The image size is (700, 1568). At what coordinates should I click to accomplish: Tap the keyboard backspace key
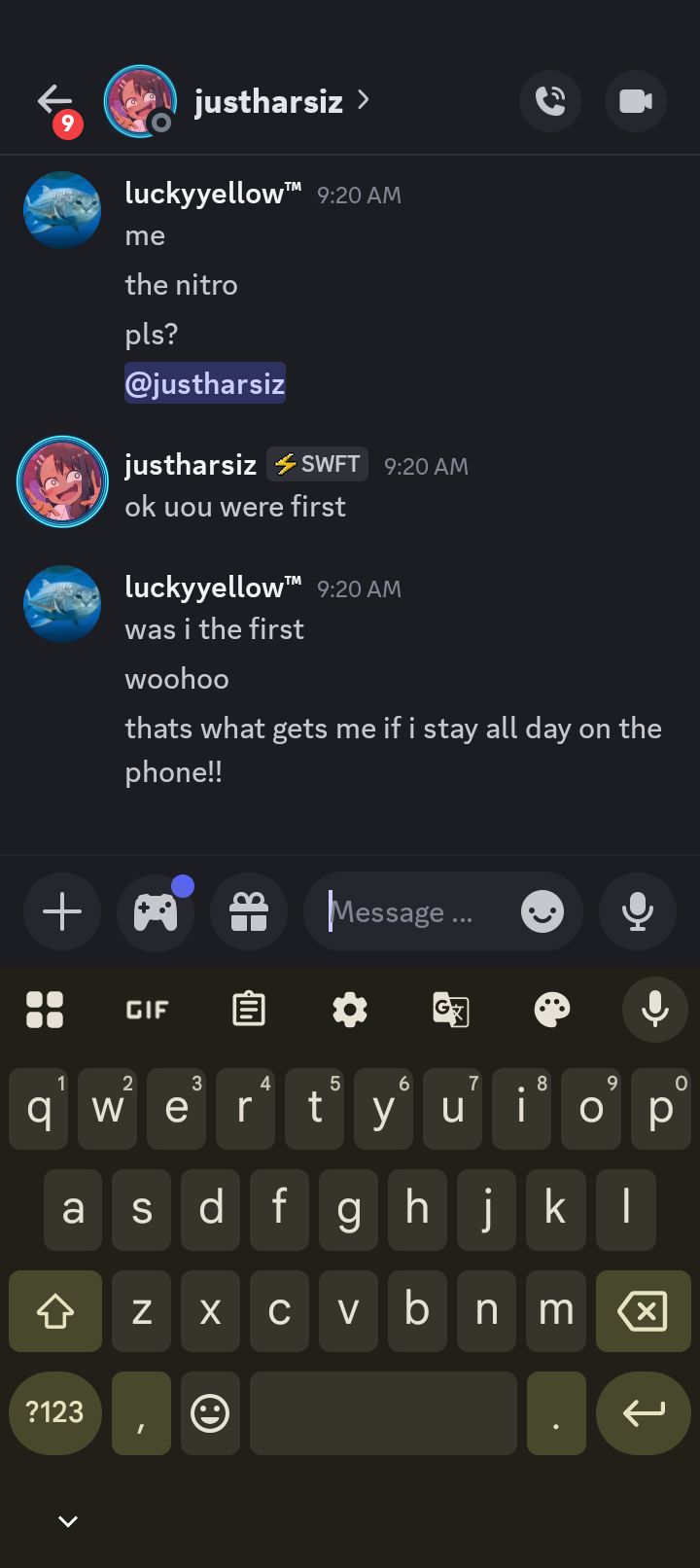[643, 1311]
